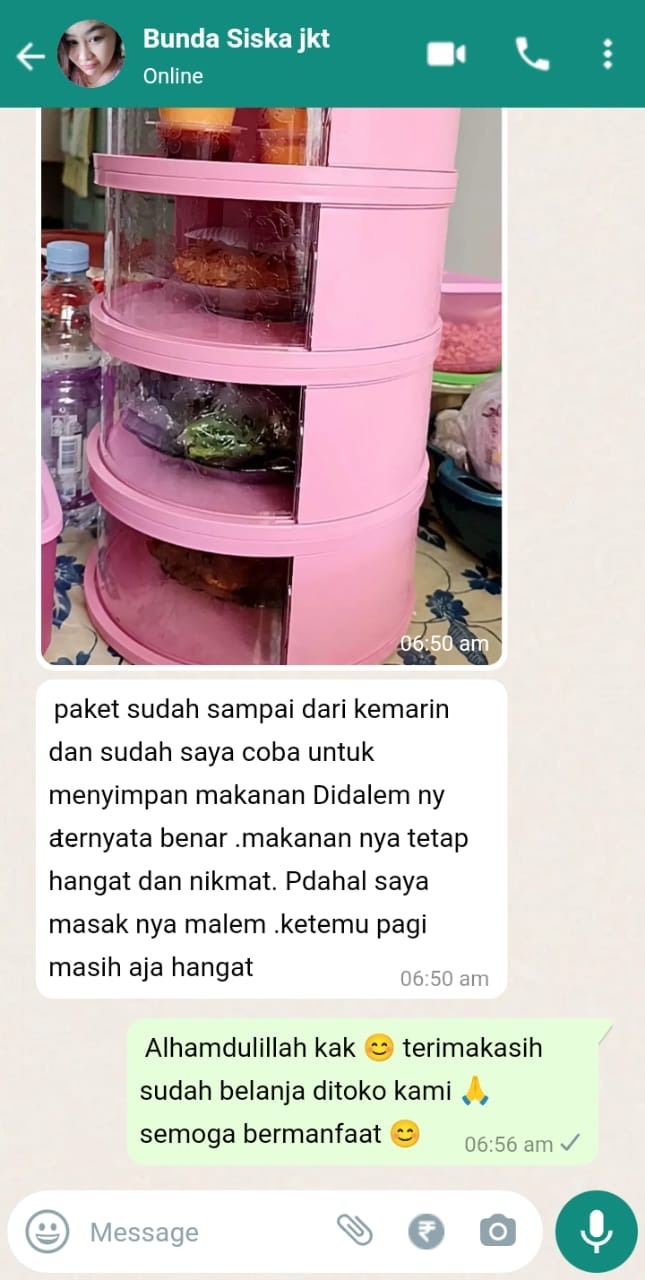Open Bunda Siska jkt contact info
The width and height of the screenshot is (645, 1280).
pos(235,55)
